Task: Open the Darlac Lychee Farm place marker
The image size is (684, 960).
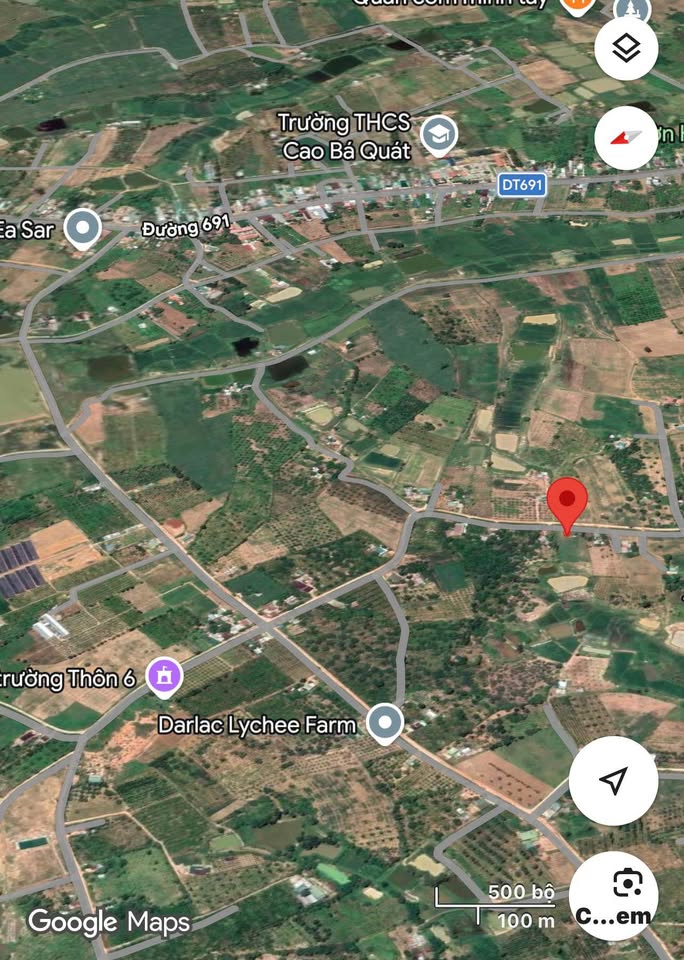Action: 383,723
